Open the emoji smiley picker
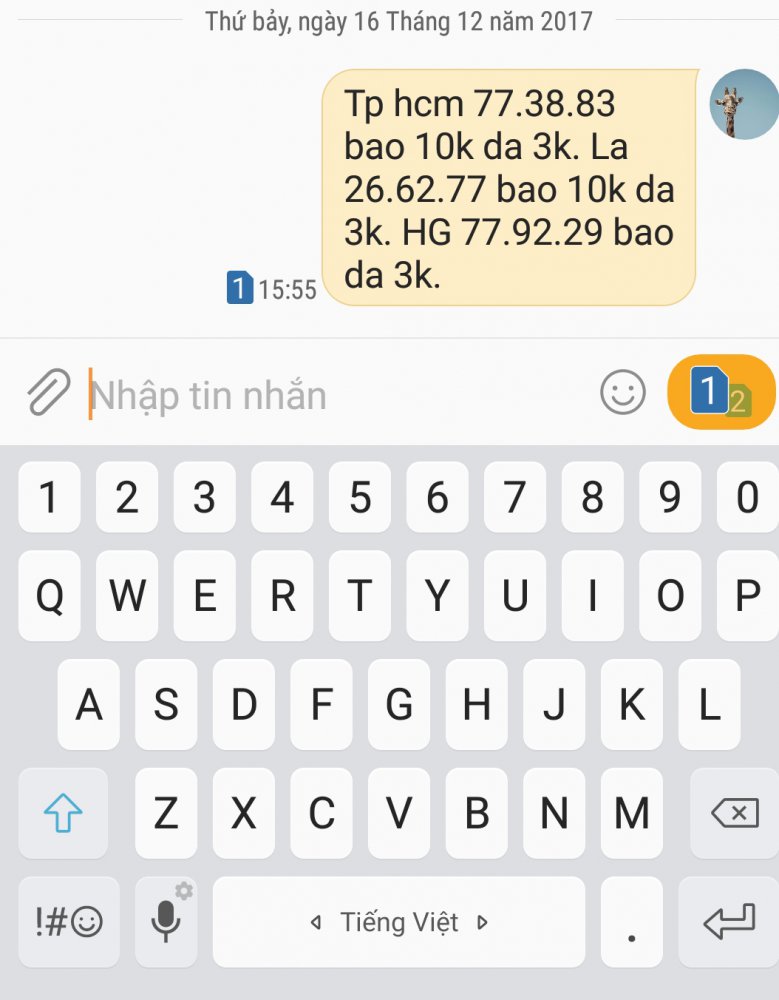 622,393
